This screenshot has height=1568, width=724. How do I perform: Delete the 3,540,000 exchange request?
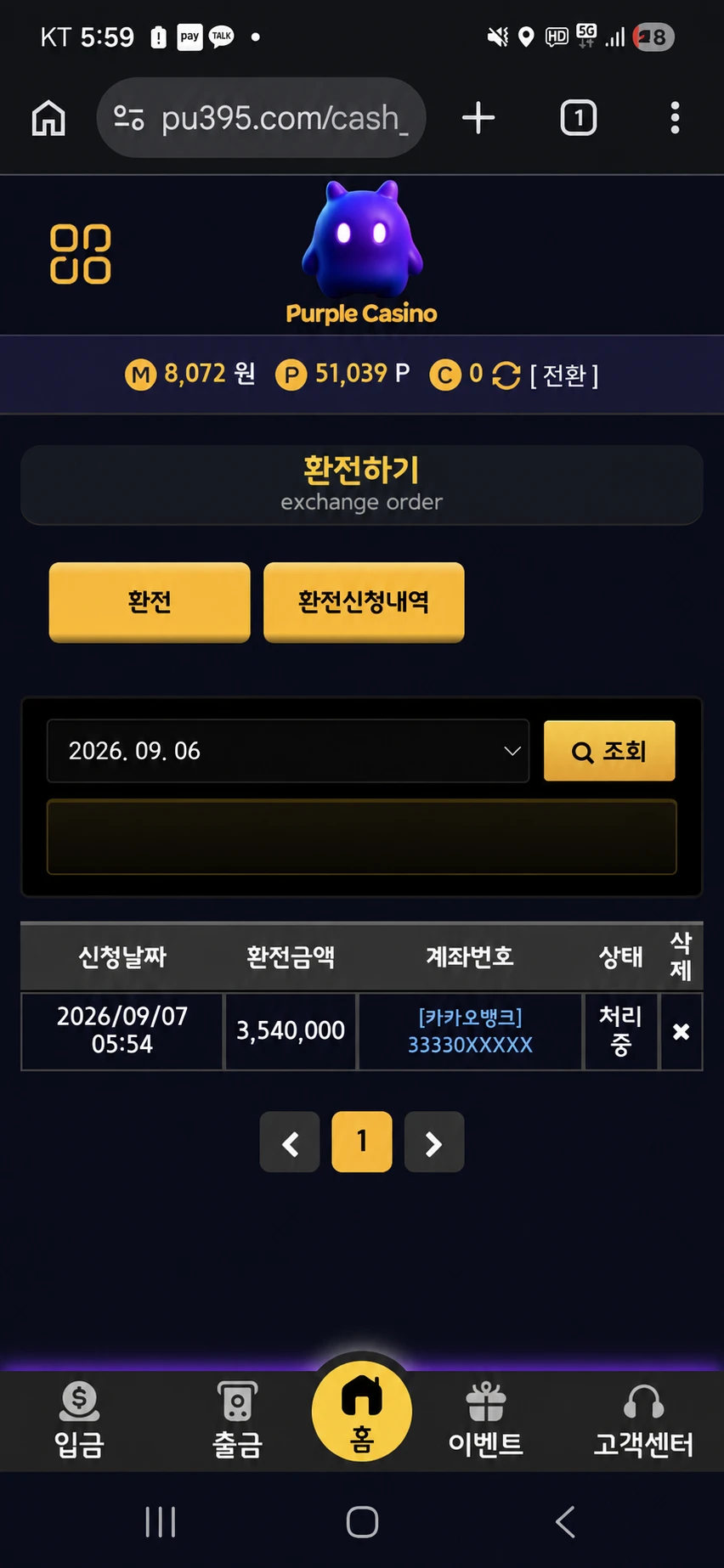tap(681, 1031)
